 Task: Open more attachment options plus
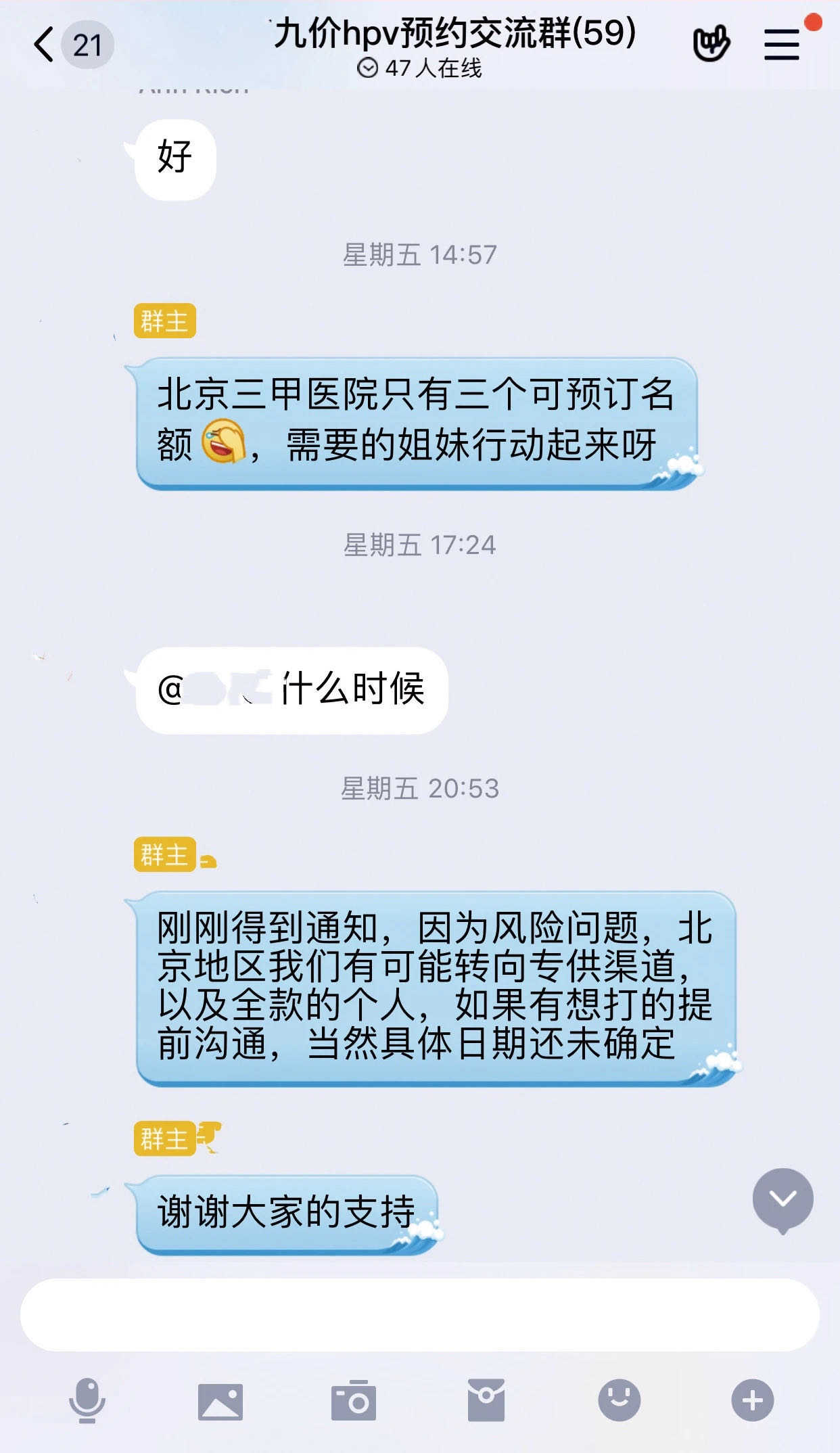[x=752, y=1400]
